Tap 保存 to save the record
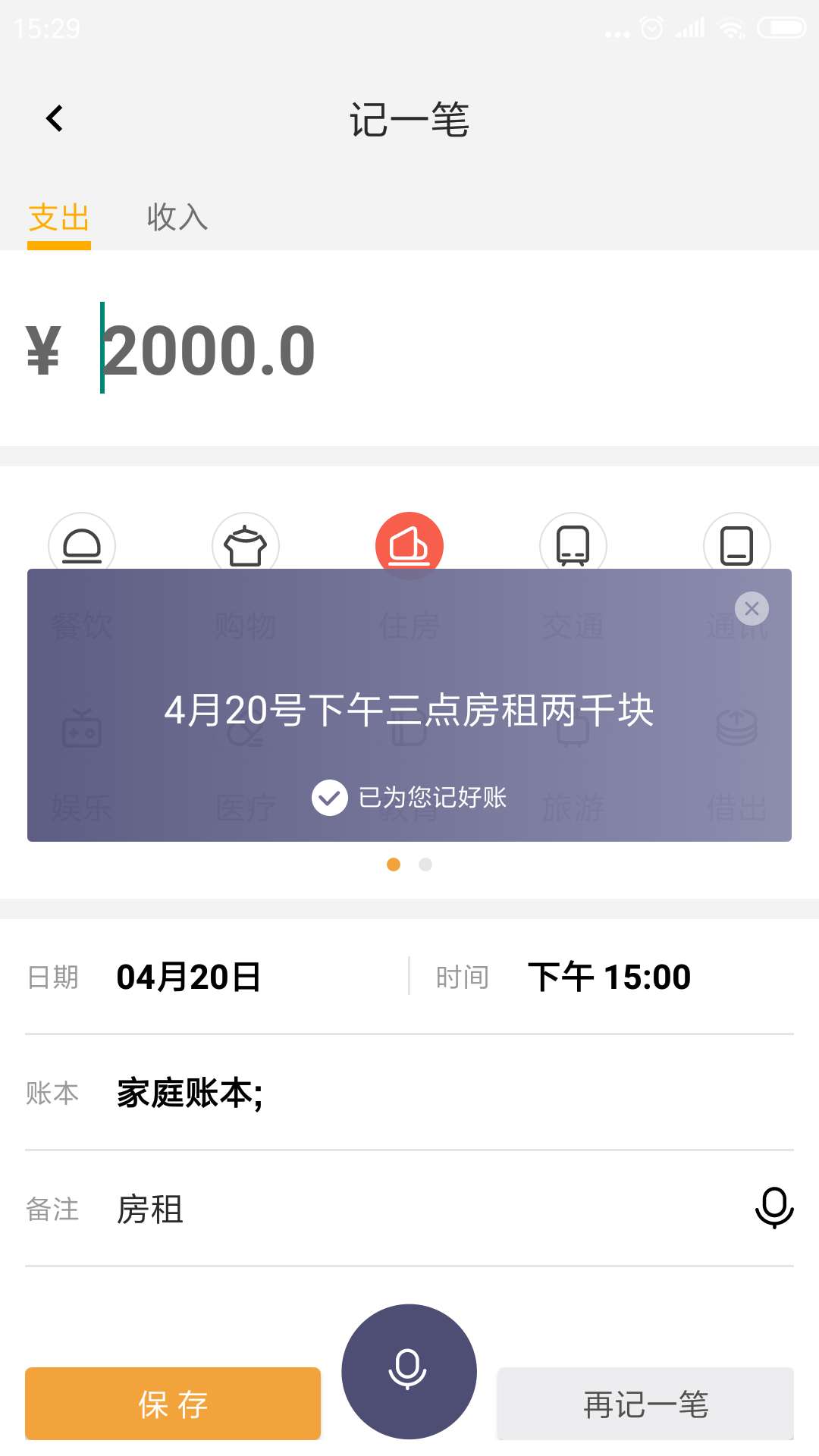Image resolution: width=819 pixels, height=1456 pixels. 172,1404
